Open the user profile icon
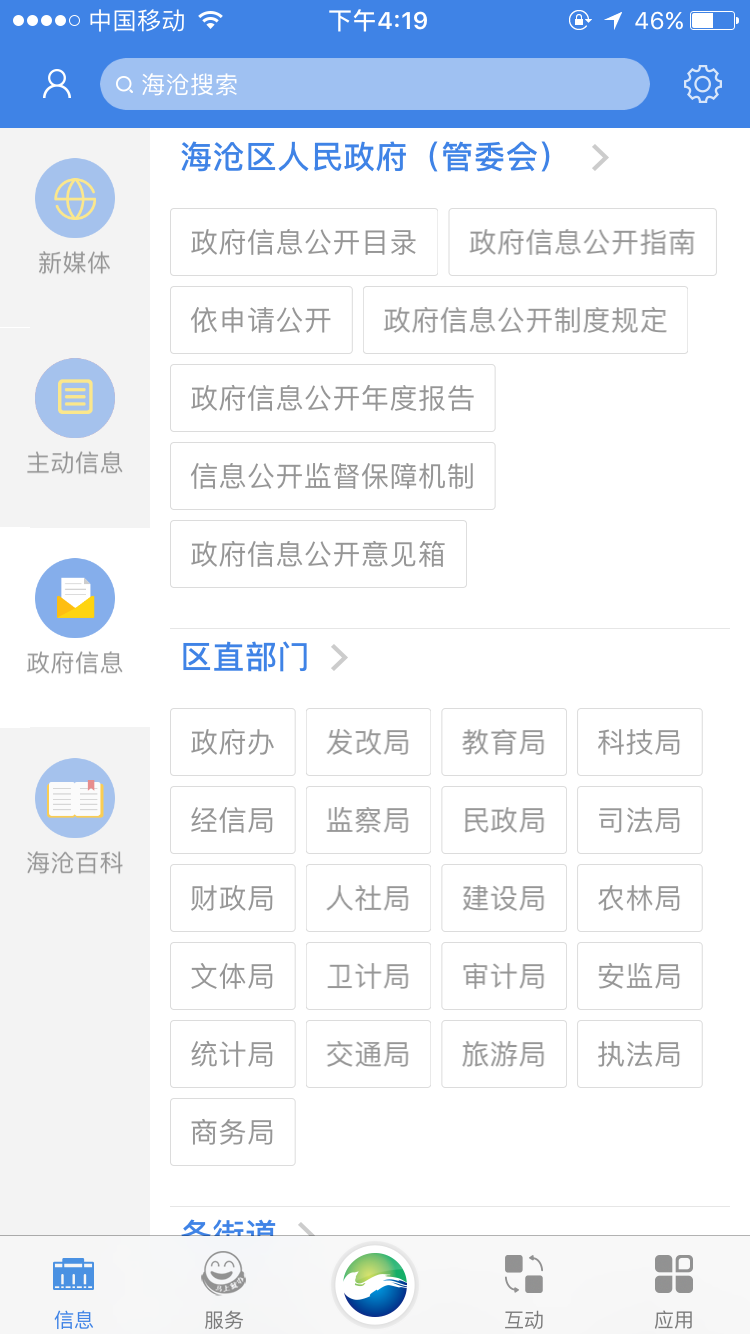The height and width of the screenshot is (1334, 750). [x=57, y=84]
